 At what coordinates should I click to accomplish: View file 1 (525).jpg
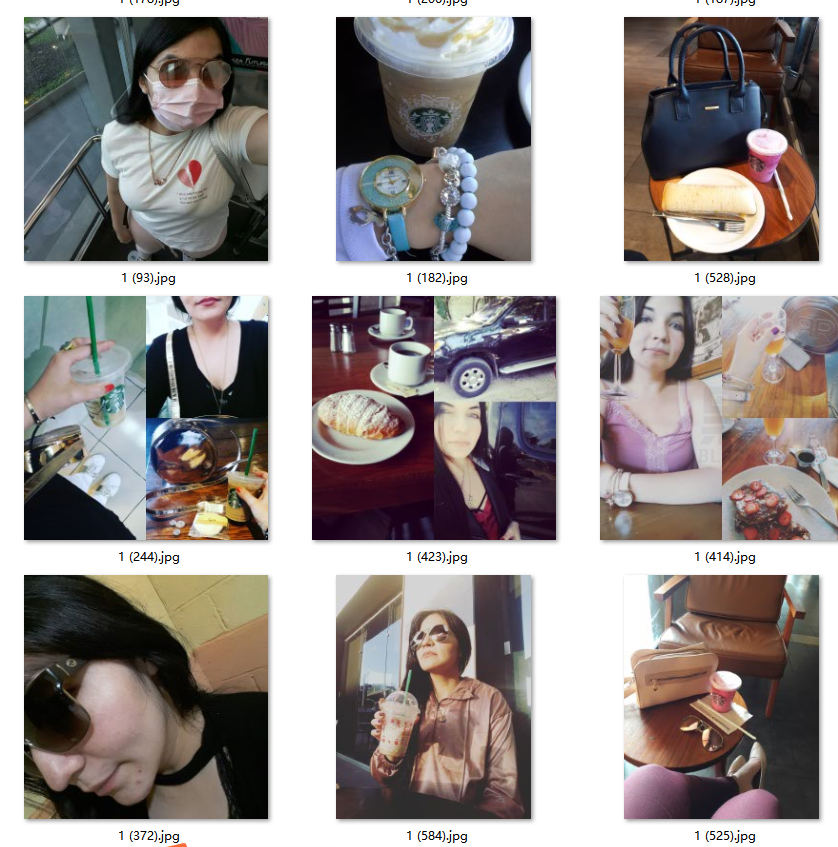[720, 697]
